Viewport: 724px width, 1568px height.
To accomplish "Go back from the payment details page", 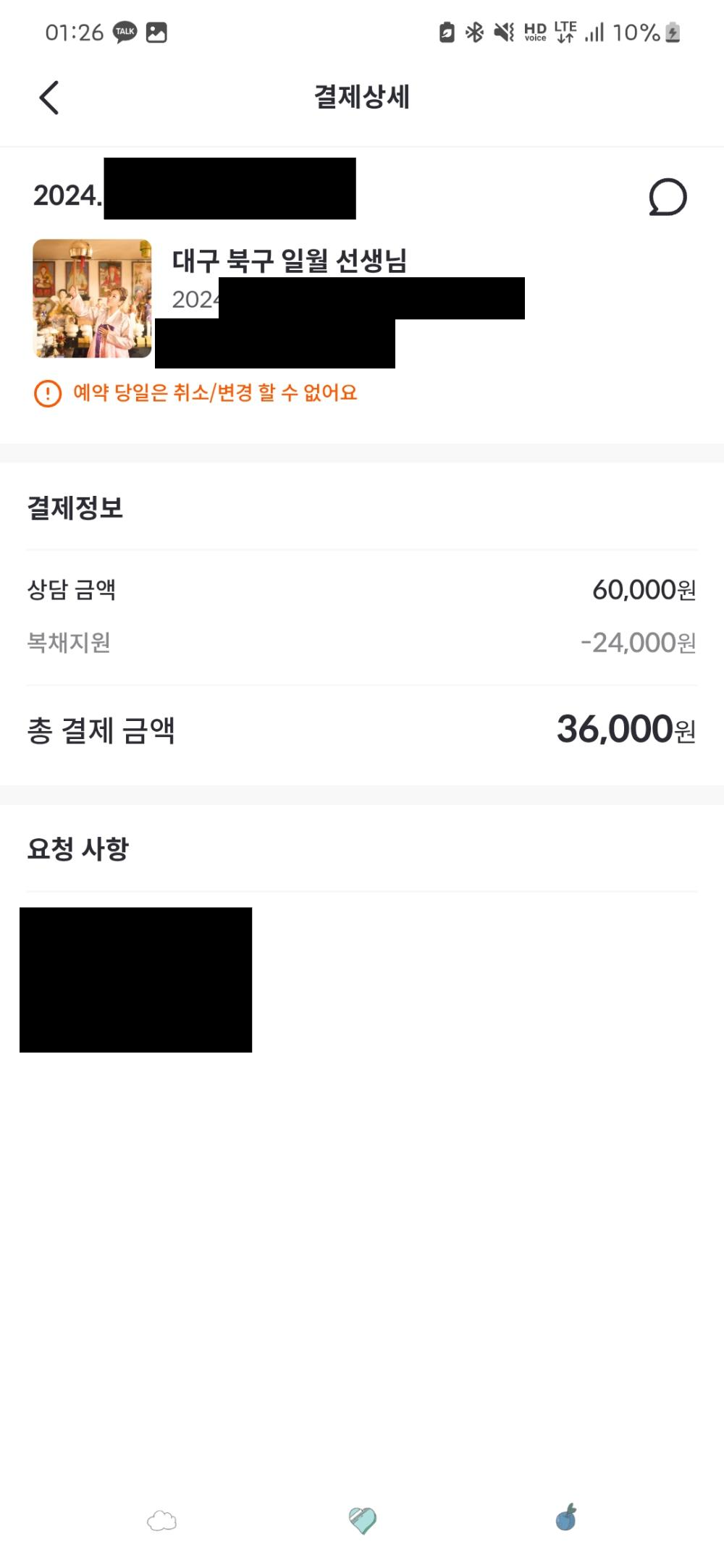I will point(49,98).
